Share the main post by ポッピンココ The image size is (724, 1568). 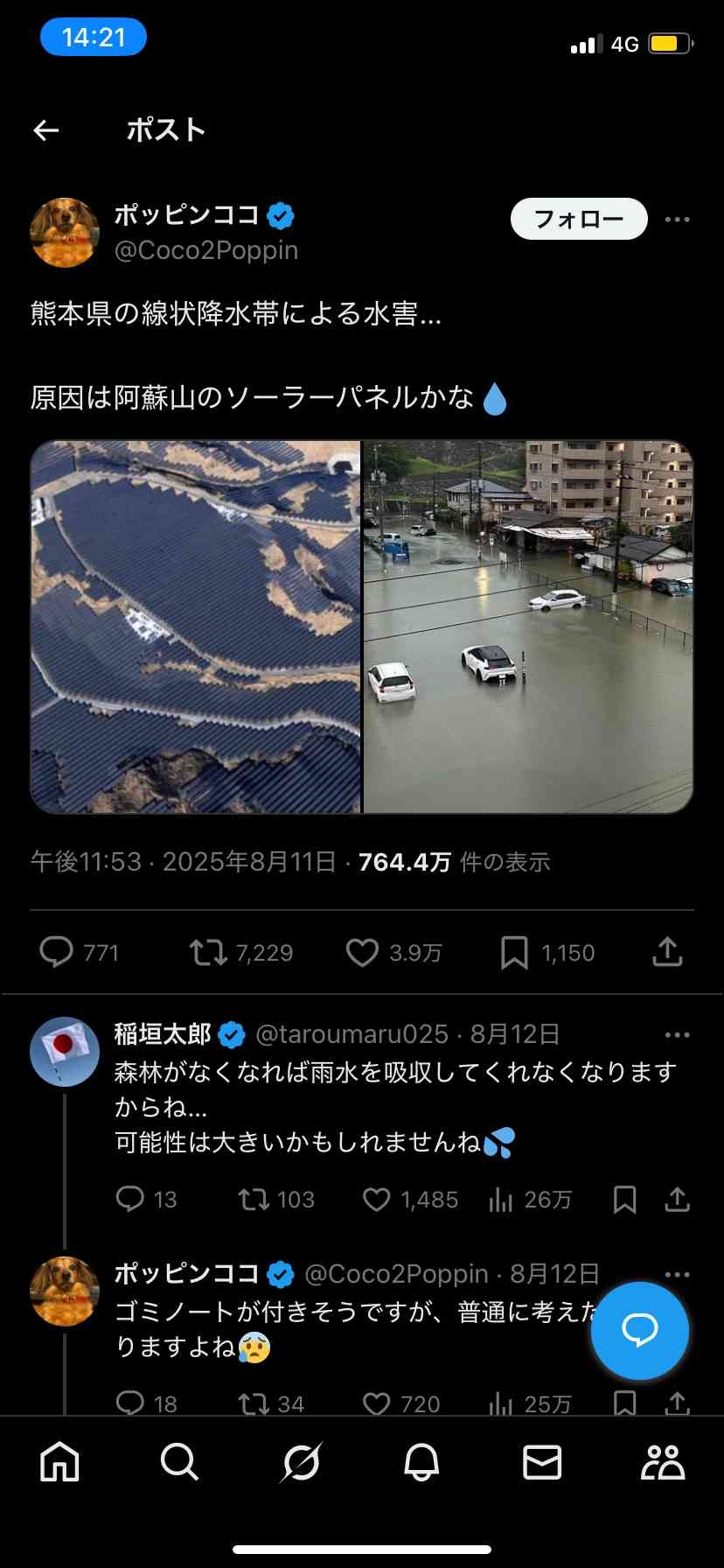[667, 952]
